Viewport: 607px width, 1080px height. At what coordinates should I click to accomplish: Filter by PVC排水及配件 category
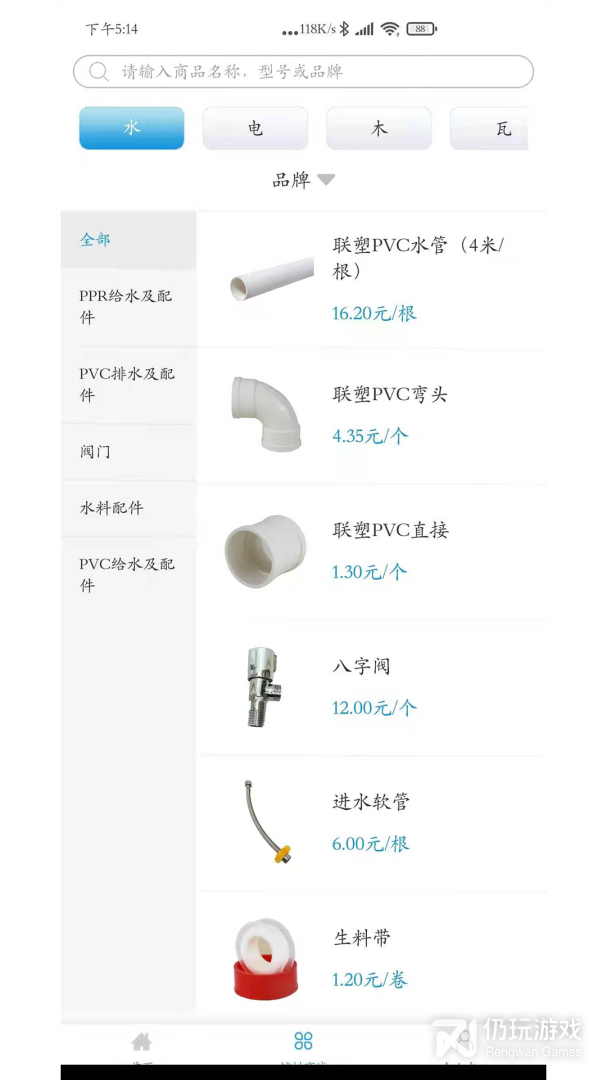127,384
